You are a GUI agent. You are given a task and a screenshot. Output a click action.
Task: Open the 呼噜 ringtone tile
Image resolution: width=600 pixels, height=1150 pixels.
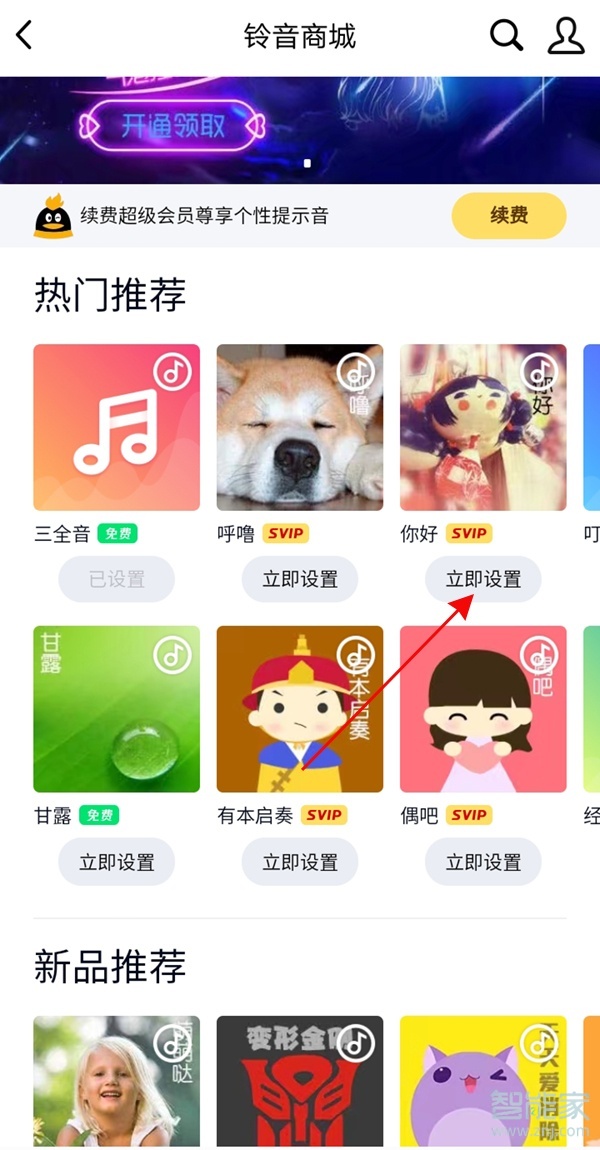[x=300, y=428]
